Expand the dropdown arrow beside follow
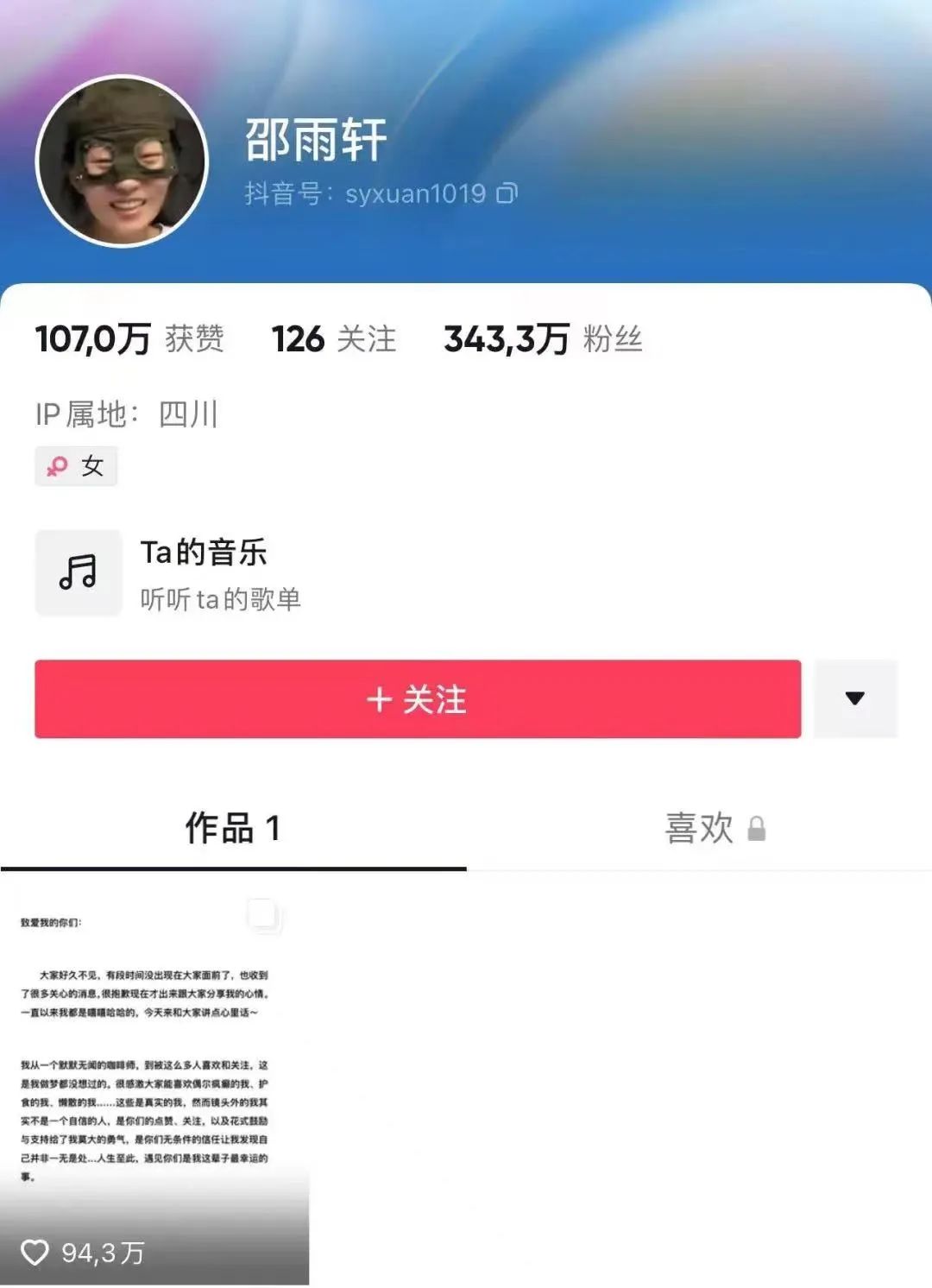 tap(854, 698)
